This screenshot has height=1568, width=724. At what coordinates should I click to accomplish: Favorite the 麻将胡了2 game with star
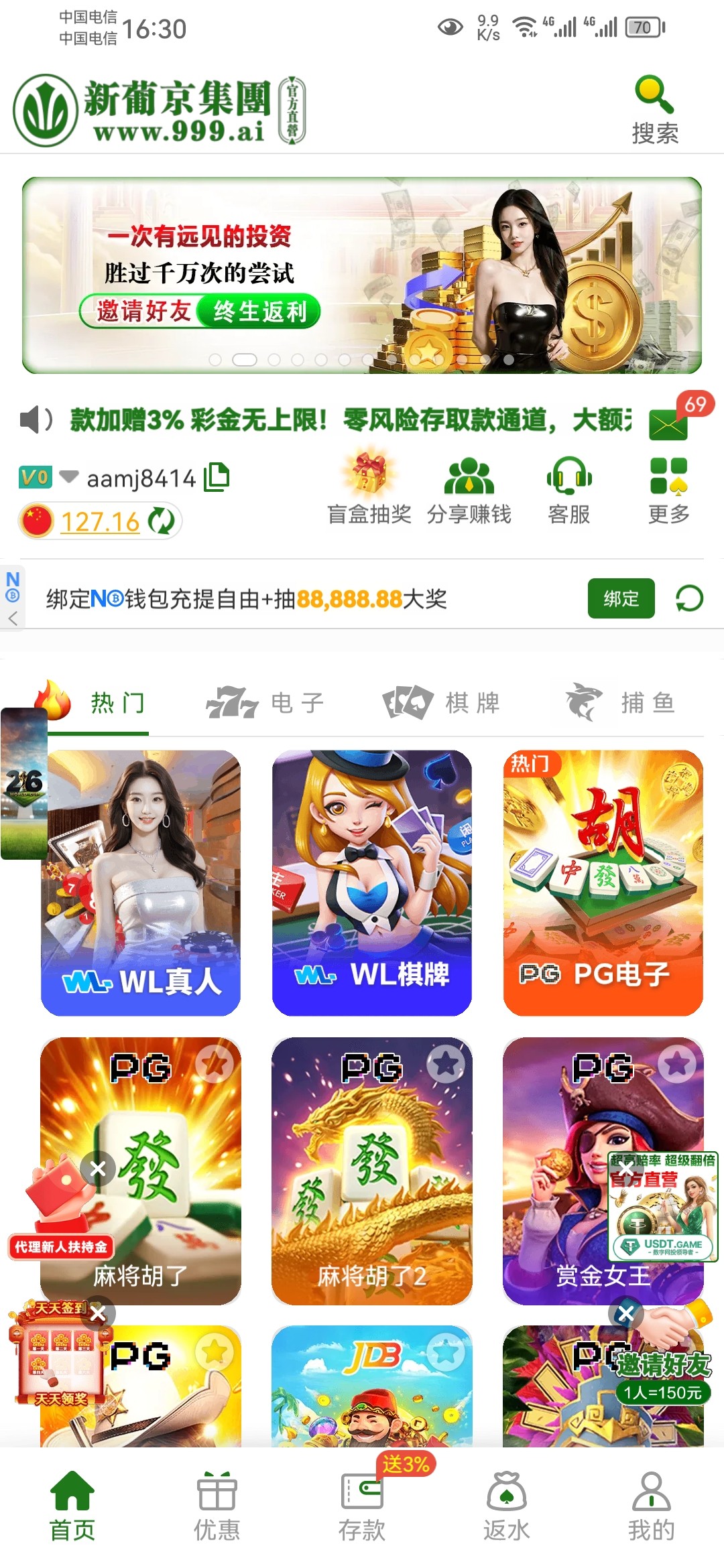446,1063
